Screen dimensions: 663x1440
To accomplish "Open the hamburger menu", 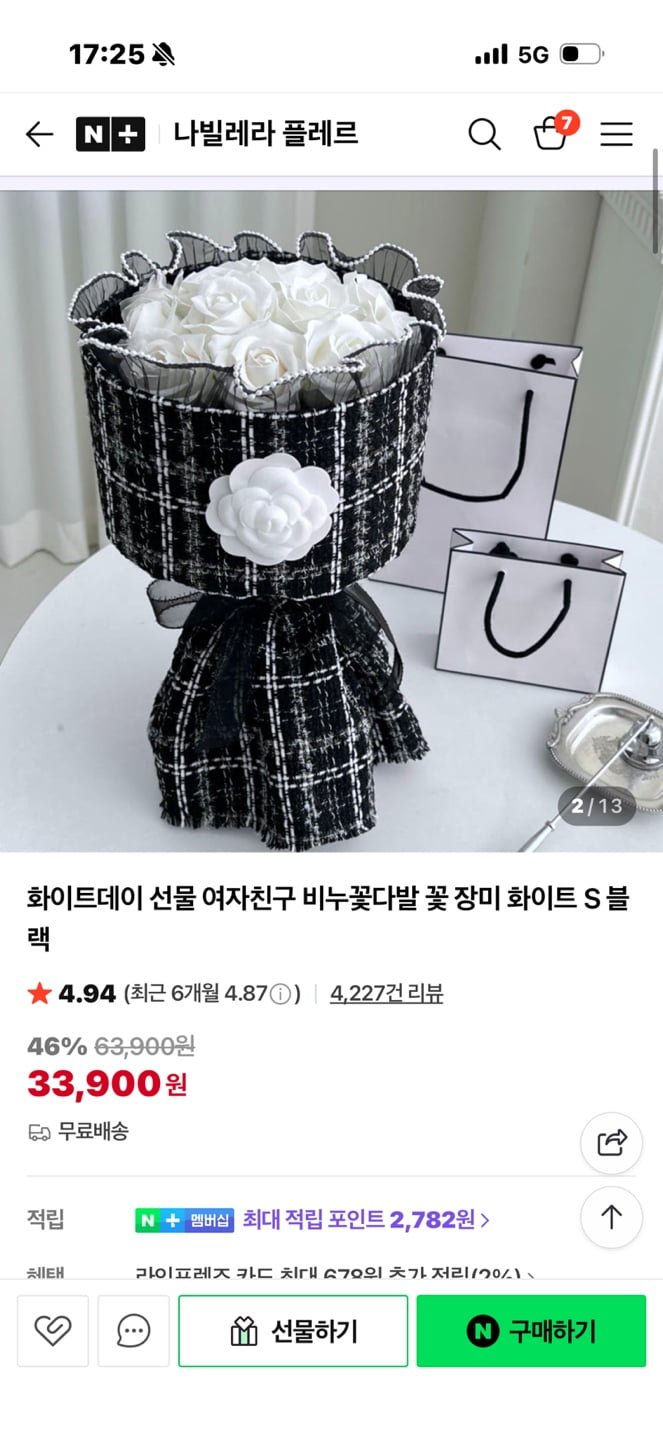I will point(616,134).
